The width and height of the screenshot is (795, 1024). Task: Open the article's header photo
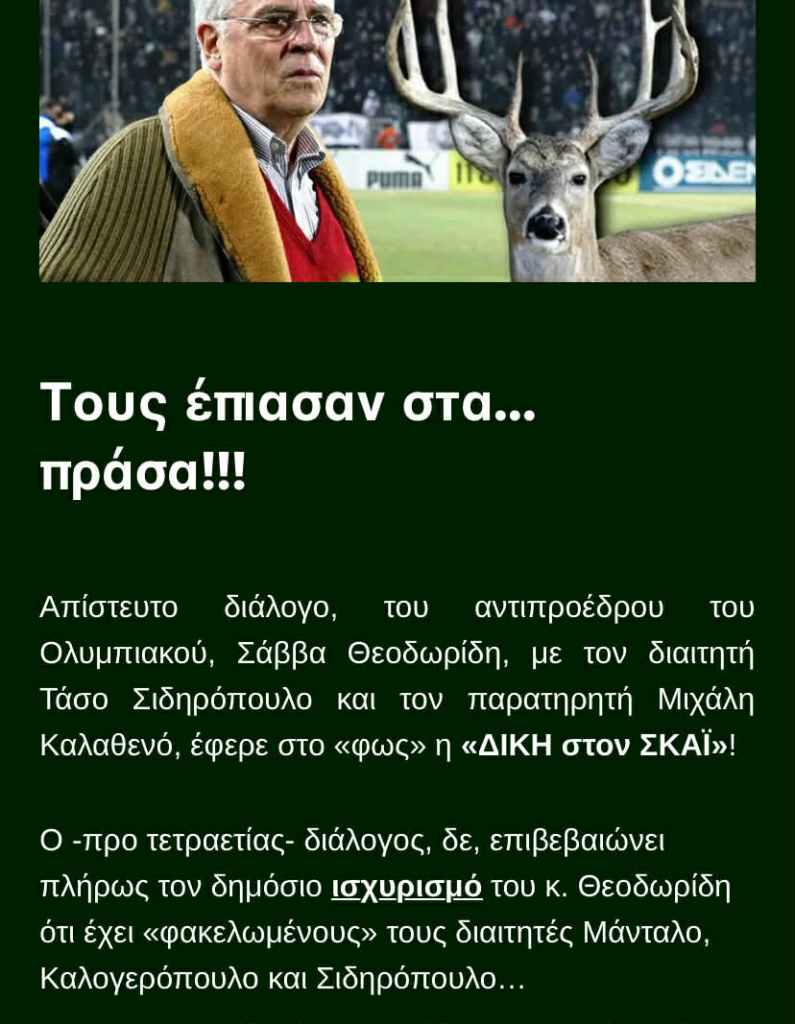397,140
